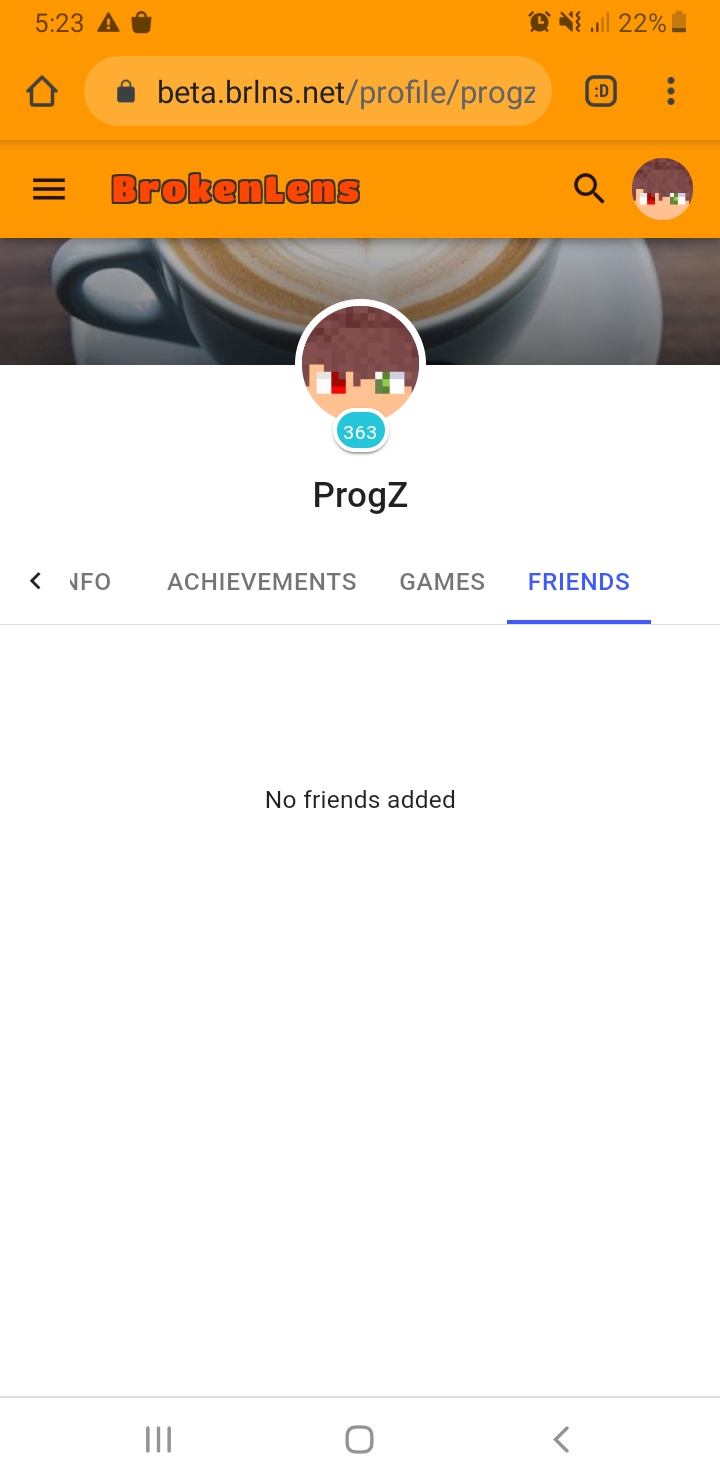Go back with the system back button
This screenshot has height=1480, width=720.
561,1439
